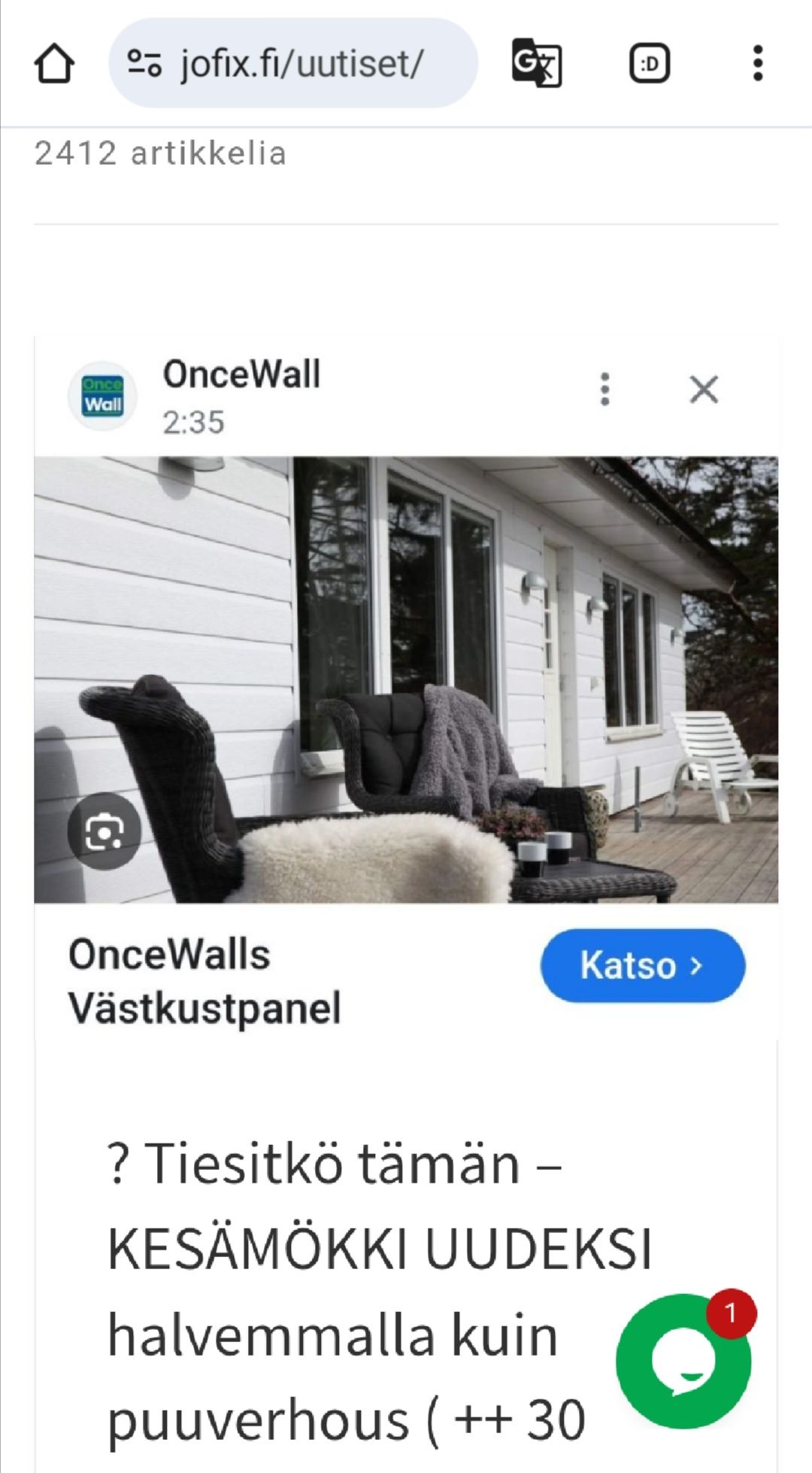Viewport: 812px width, 1473px height.
Task: Open the browser overflow menu
Action: 757,63
